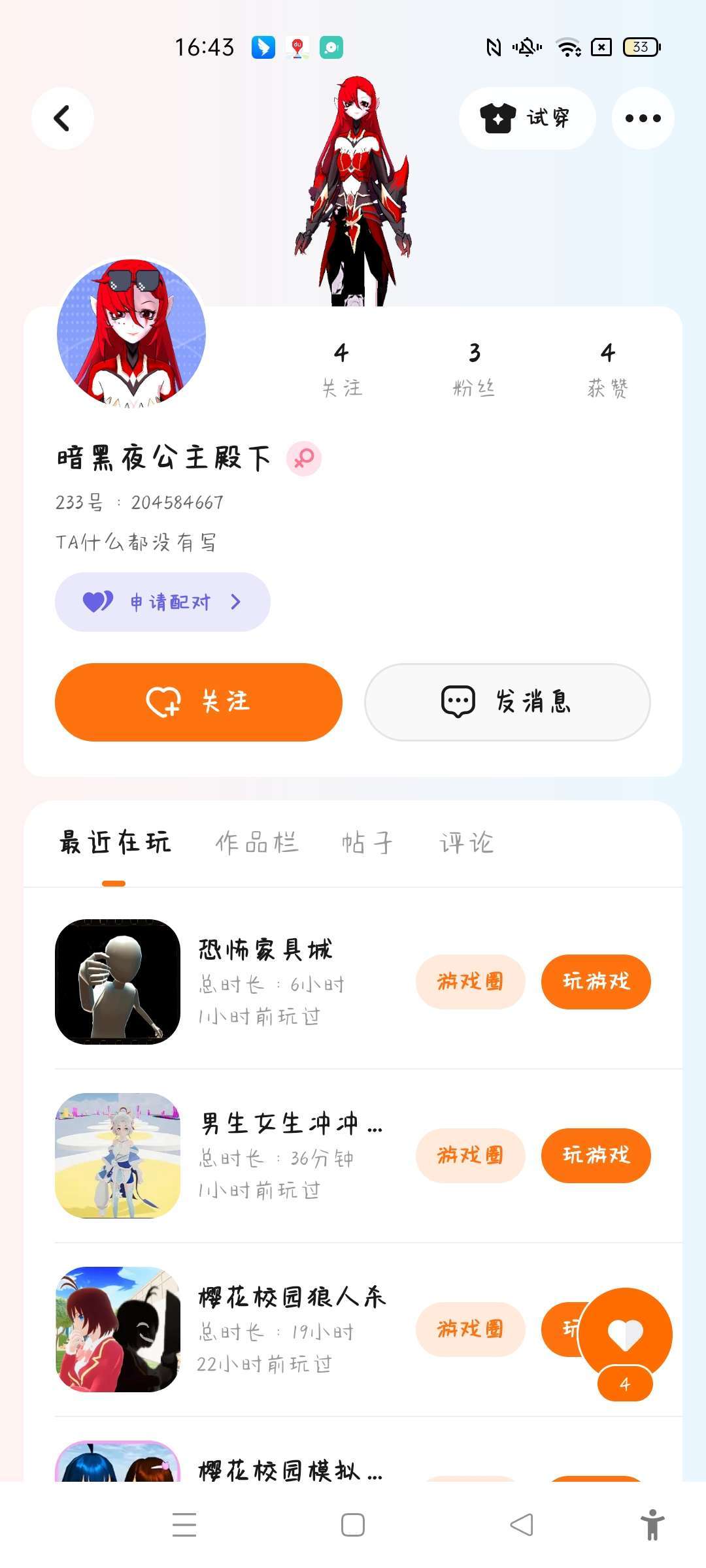The height and width of the screenshot is (1568, 706).
Task: Switch to the 评论 tab
Action: (x=466, y=843)
